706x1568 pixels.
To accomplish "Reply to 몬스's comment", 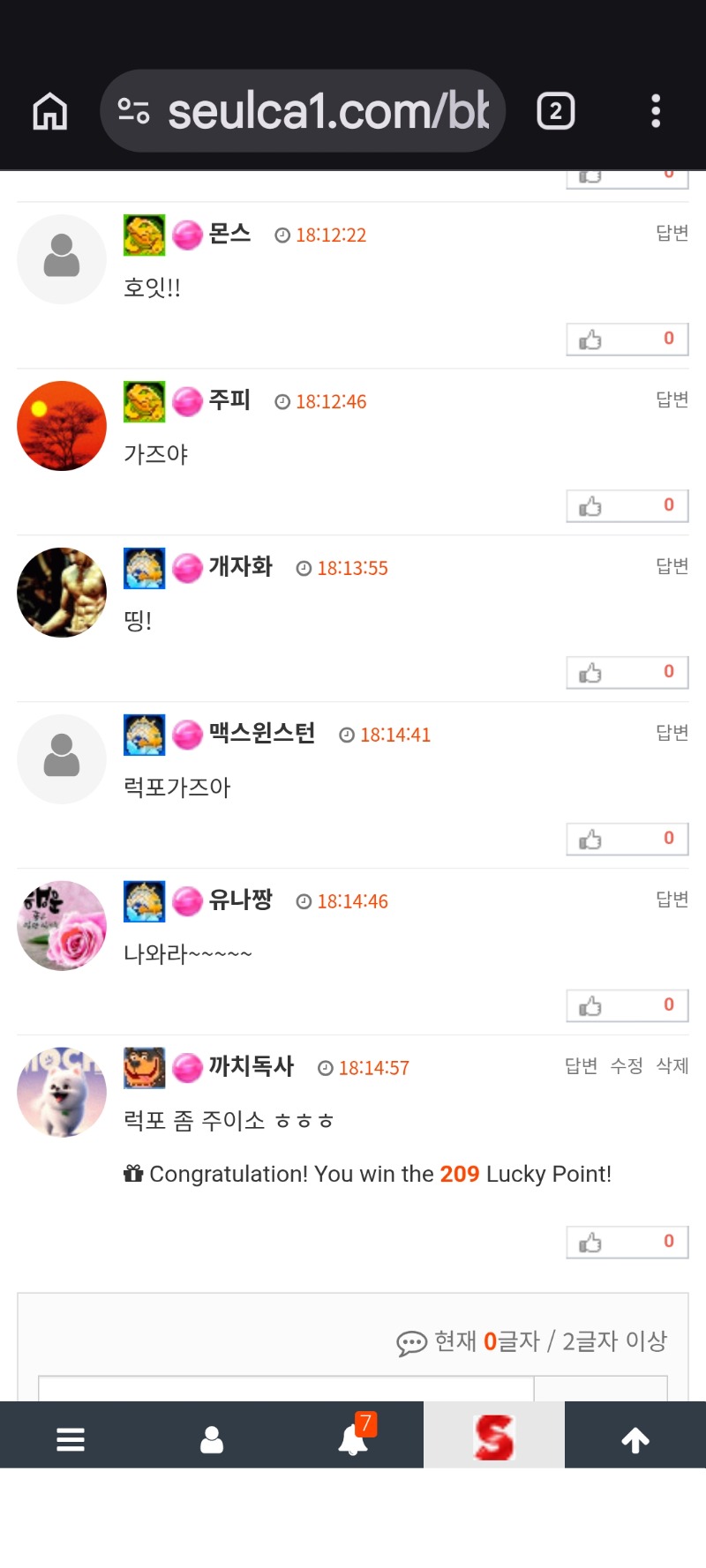I will (672, 233).
